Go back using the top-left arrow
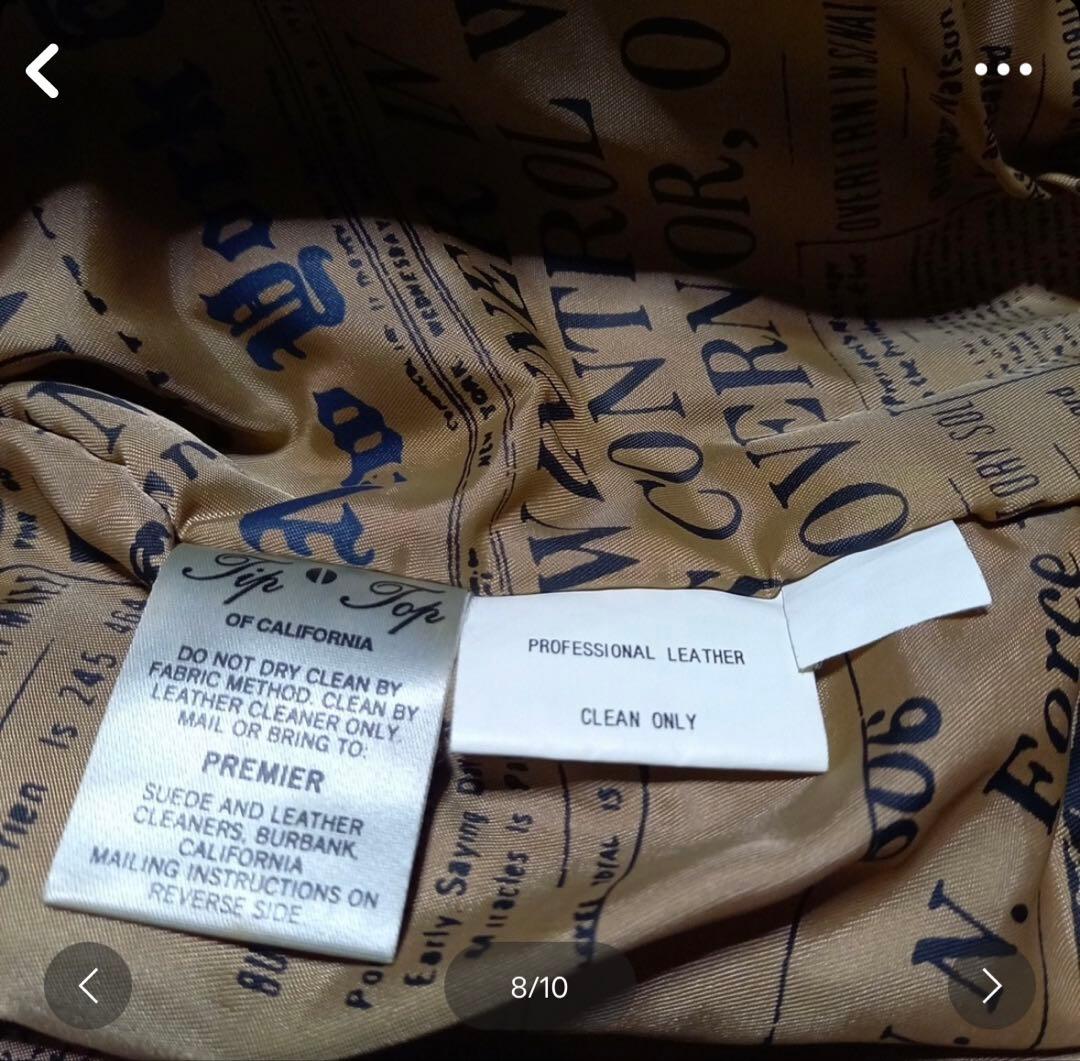 [42, 71]
